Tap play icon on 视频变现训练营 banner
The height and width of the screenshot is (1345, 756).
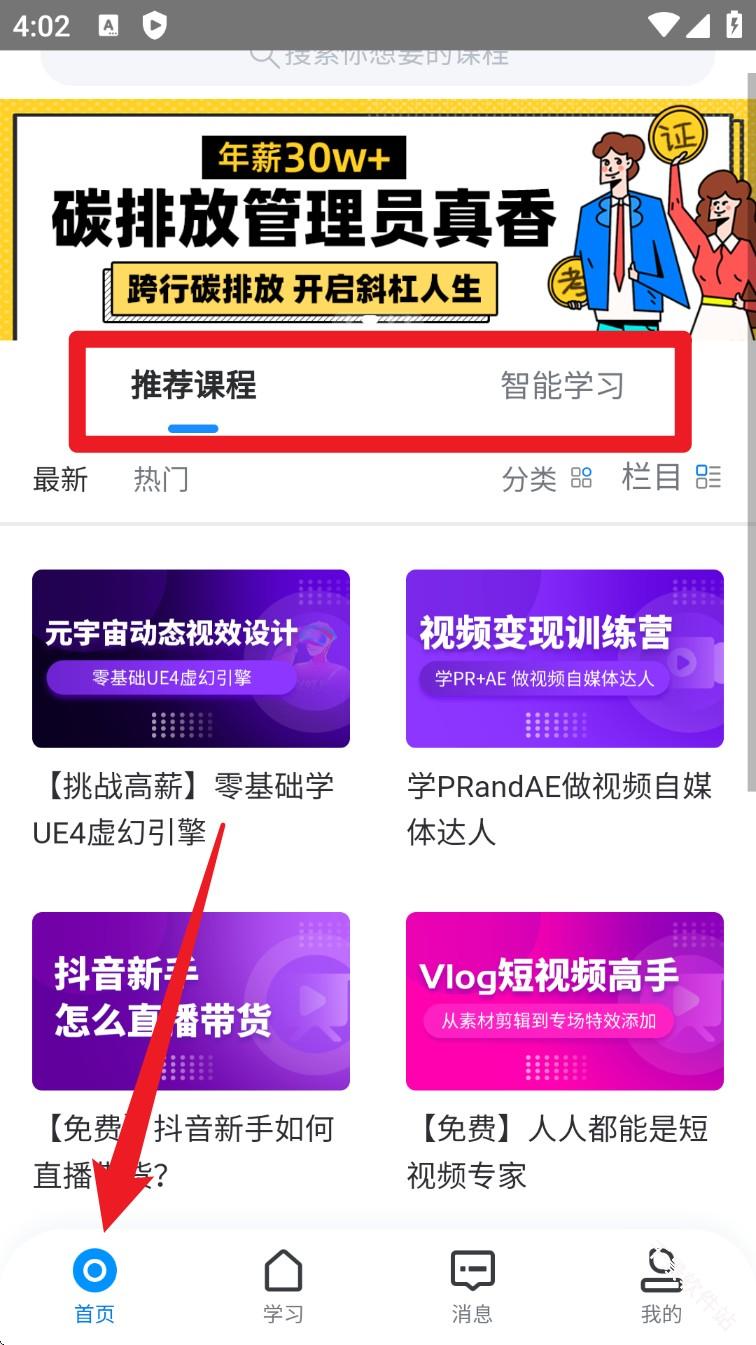(684, 663)
